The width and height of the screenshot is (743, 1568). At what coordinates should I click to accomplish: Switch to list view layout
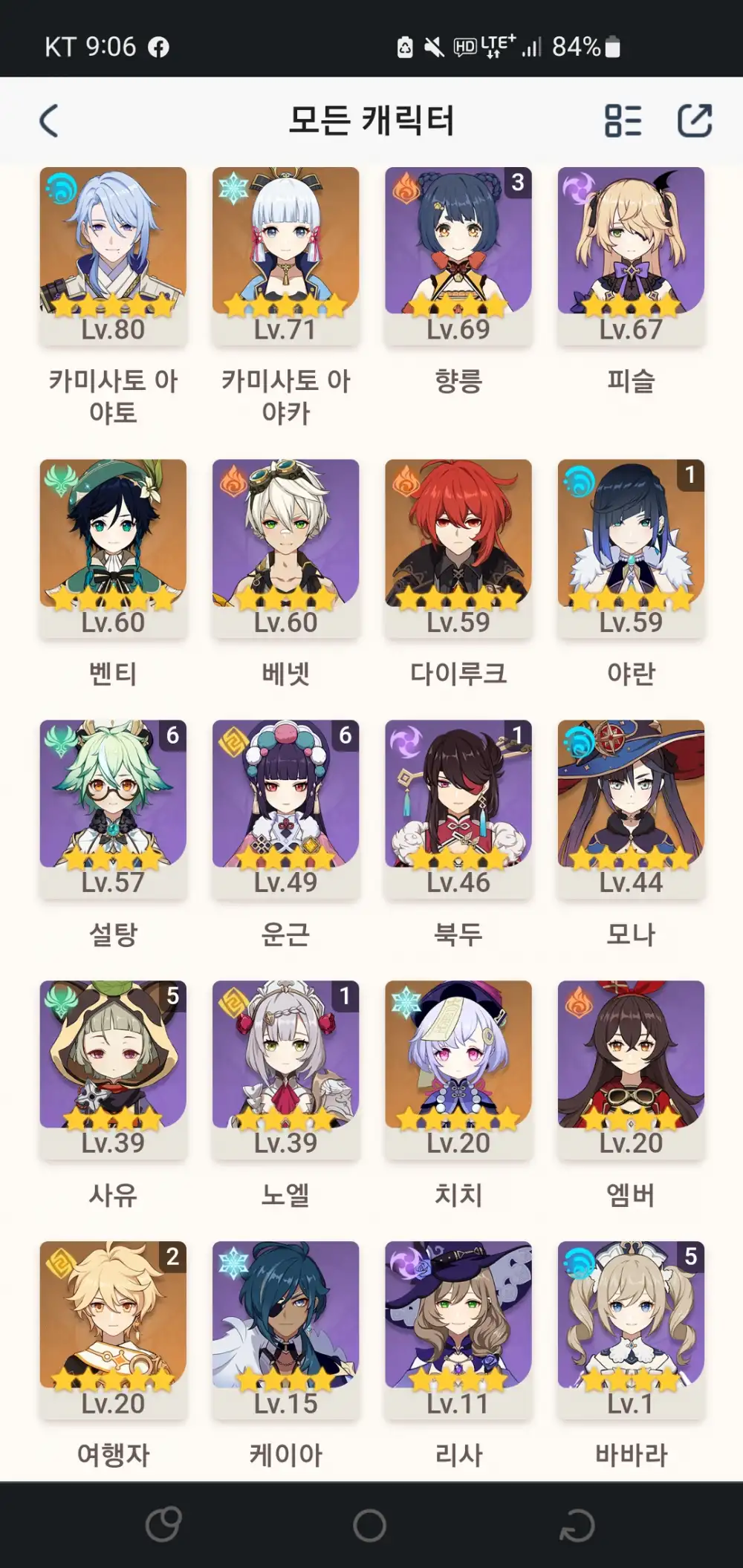tap(623, 121)
